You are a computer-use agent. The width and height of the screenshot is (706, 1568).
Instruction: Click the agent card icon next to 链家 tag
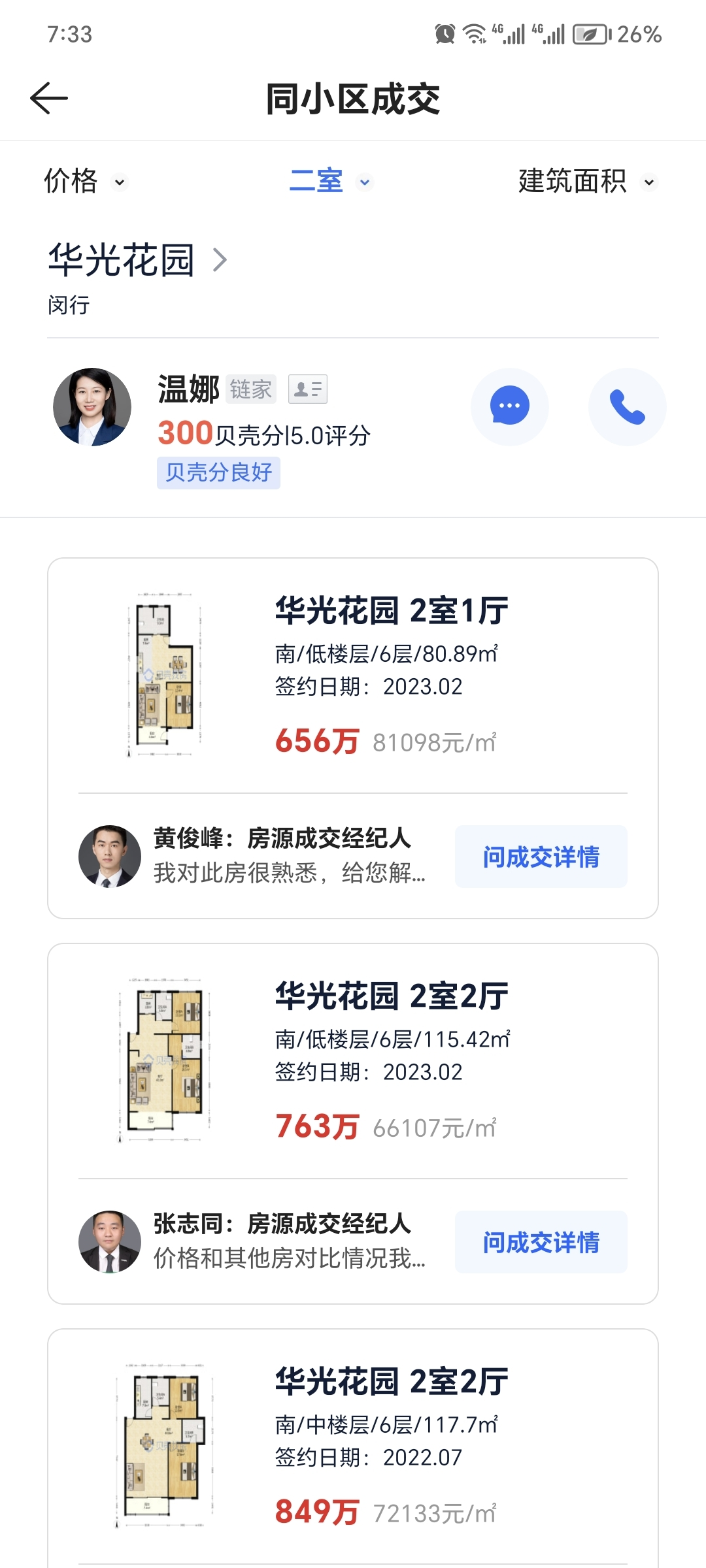306,389
